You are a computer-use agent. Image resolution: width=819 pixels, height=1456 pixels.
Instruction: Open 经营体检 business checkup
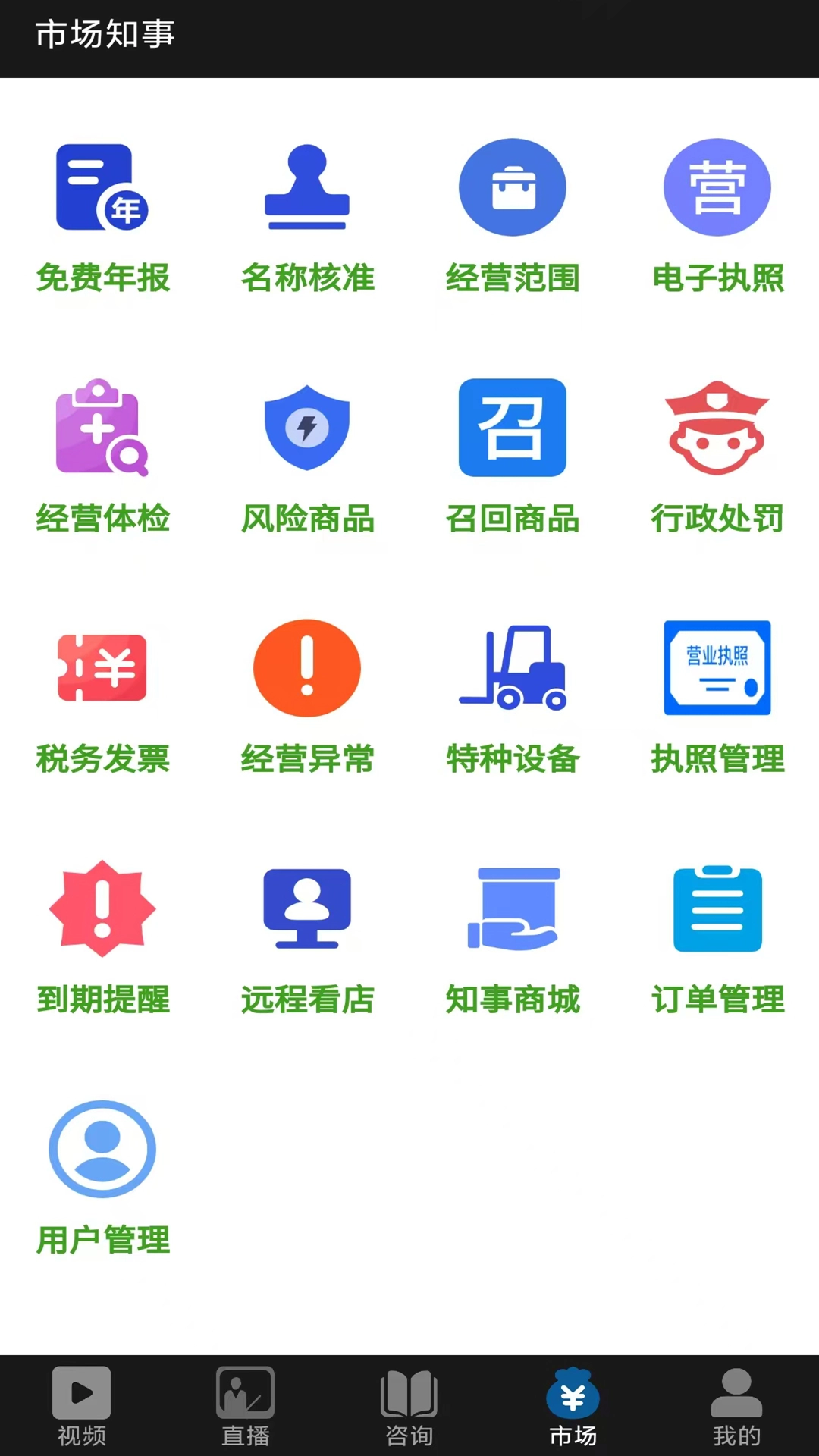(x=102, y=428)
